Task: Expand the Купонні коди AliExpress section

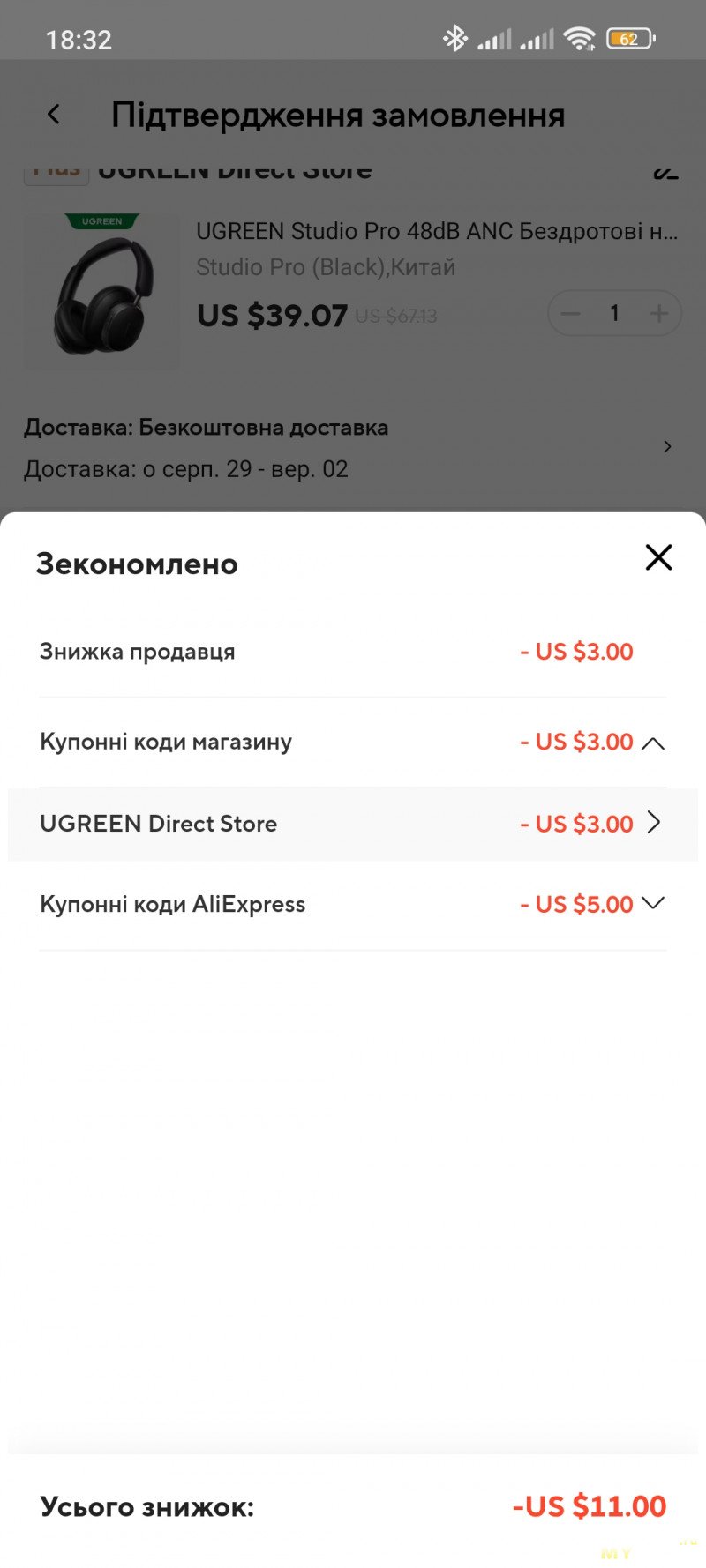Action: [653, 903]
